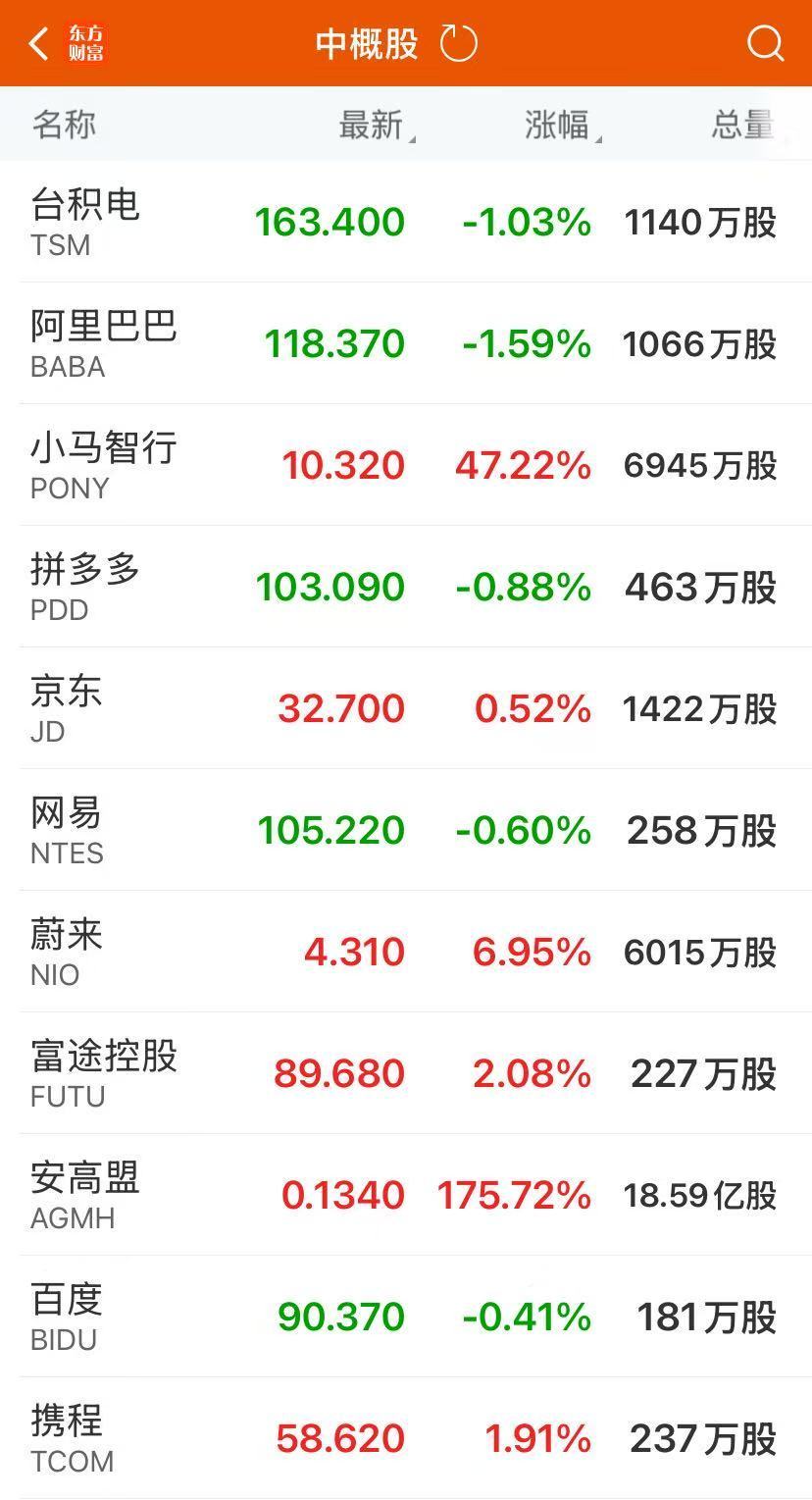Open 小马智行 PONY stock row
Viewport: 812px width, 1500px height.
[x=406, y=465]
